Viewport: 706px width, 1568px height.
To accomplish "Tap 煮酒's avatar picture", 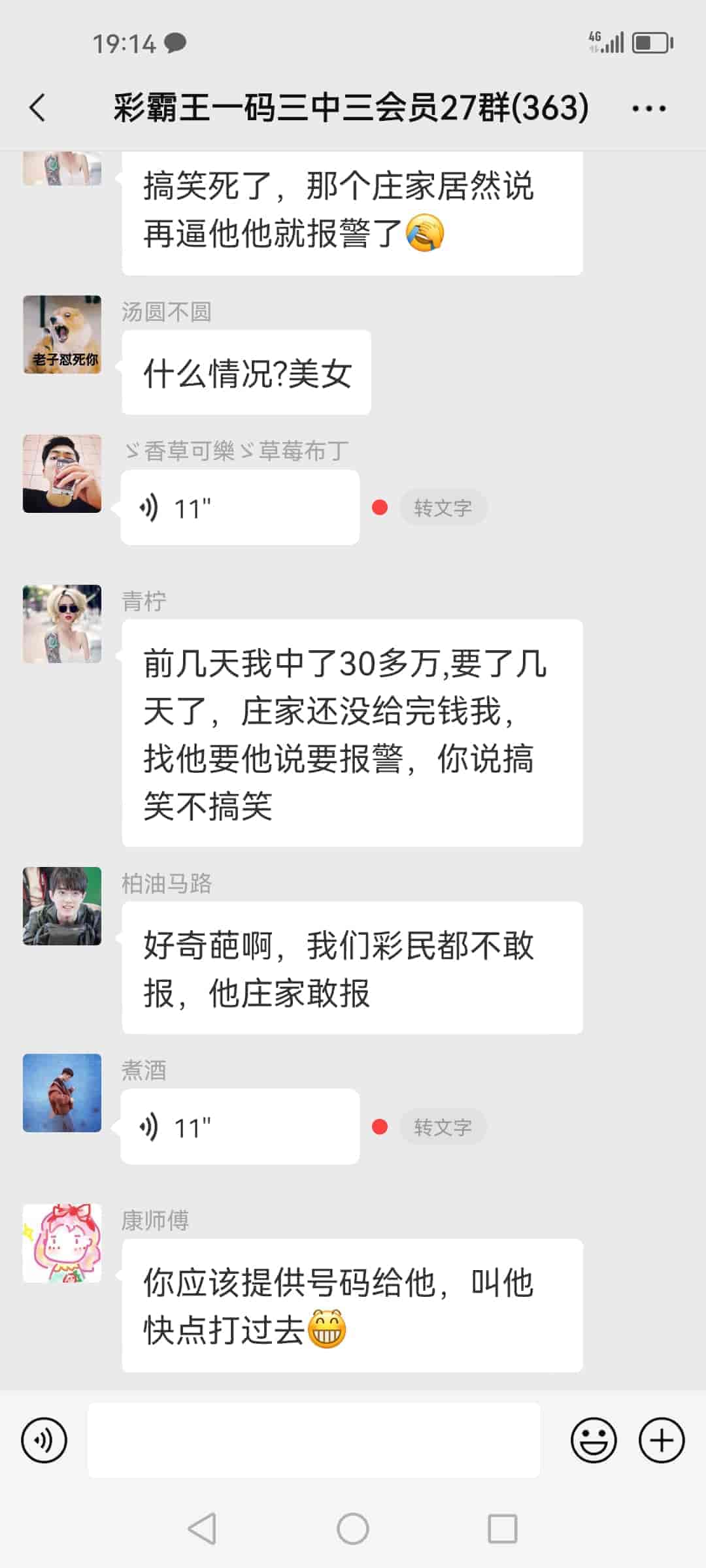I will pyautogui.click(x=62, y=1094).
